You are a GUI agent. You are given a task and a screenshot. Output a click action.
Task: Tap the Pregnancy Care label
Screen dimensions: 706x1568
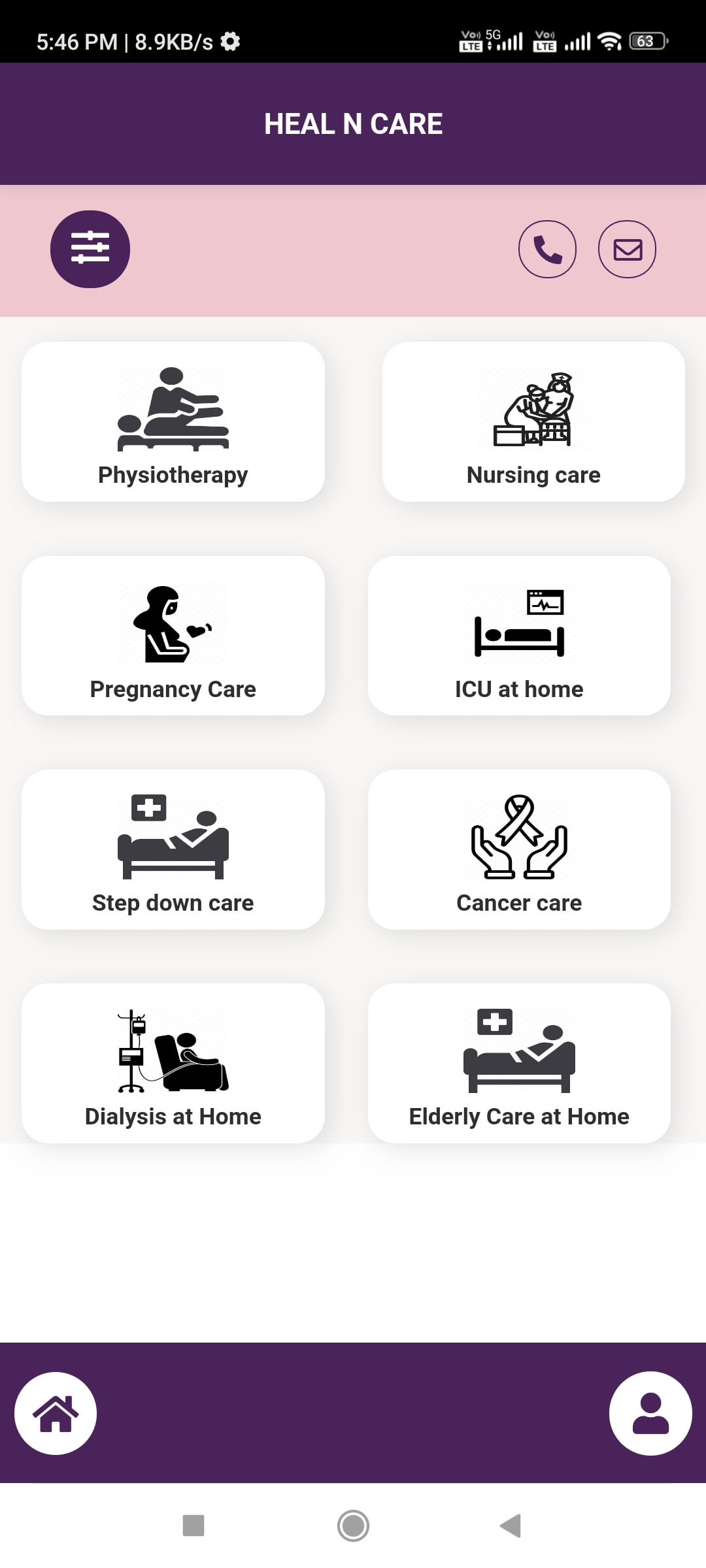(173, 689)
